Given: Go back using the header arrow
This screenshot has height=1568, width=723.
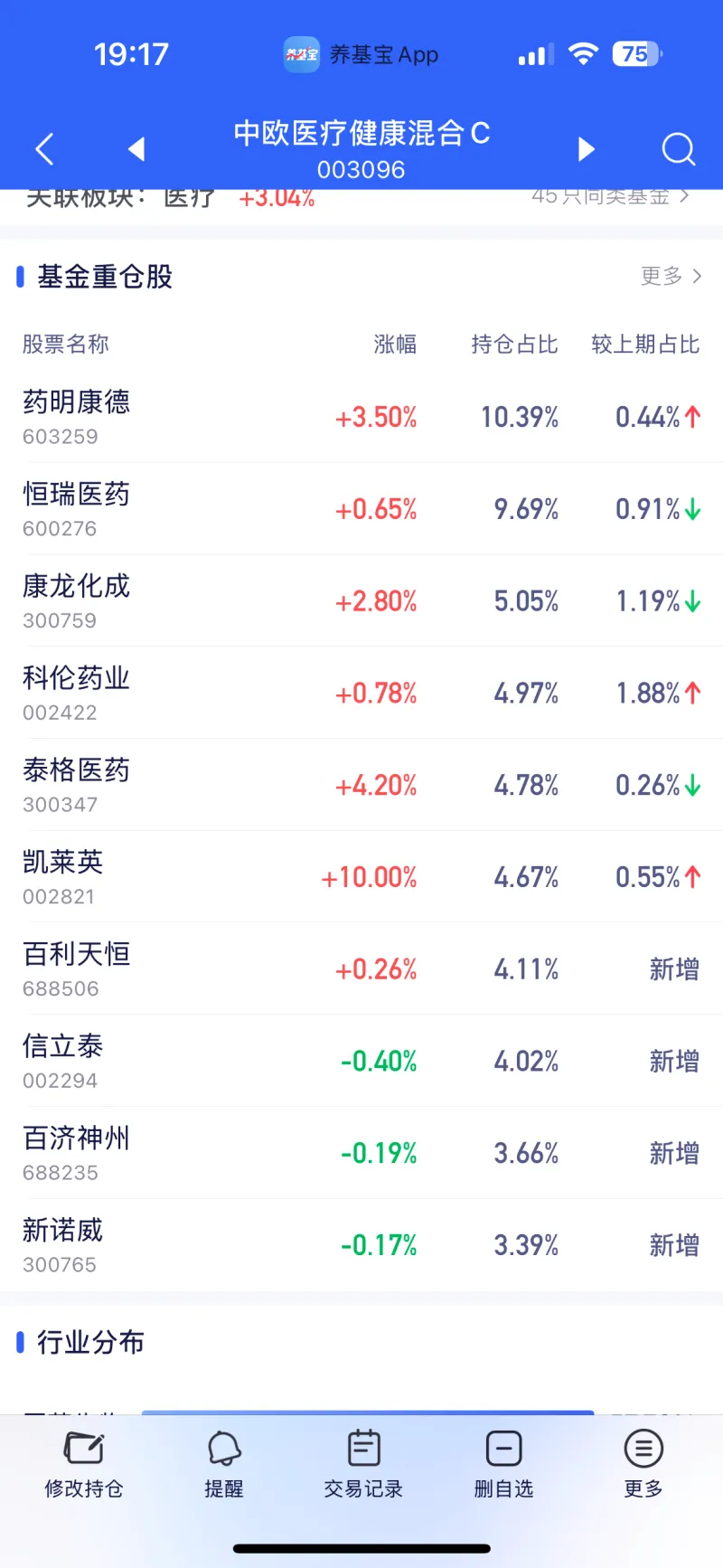Looking at the screenshot, I should coord(44,149).
